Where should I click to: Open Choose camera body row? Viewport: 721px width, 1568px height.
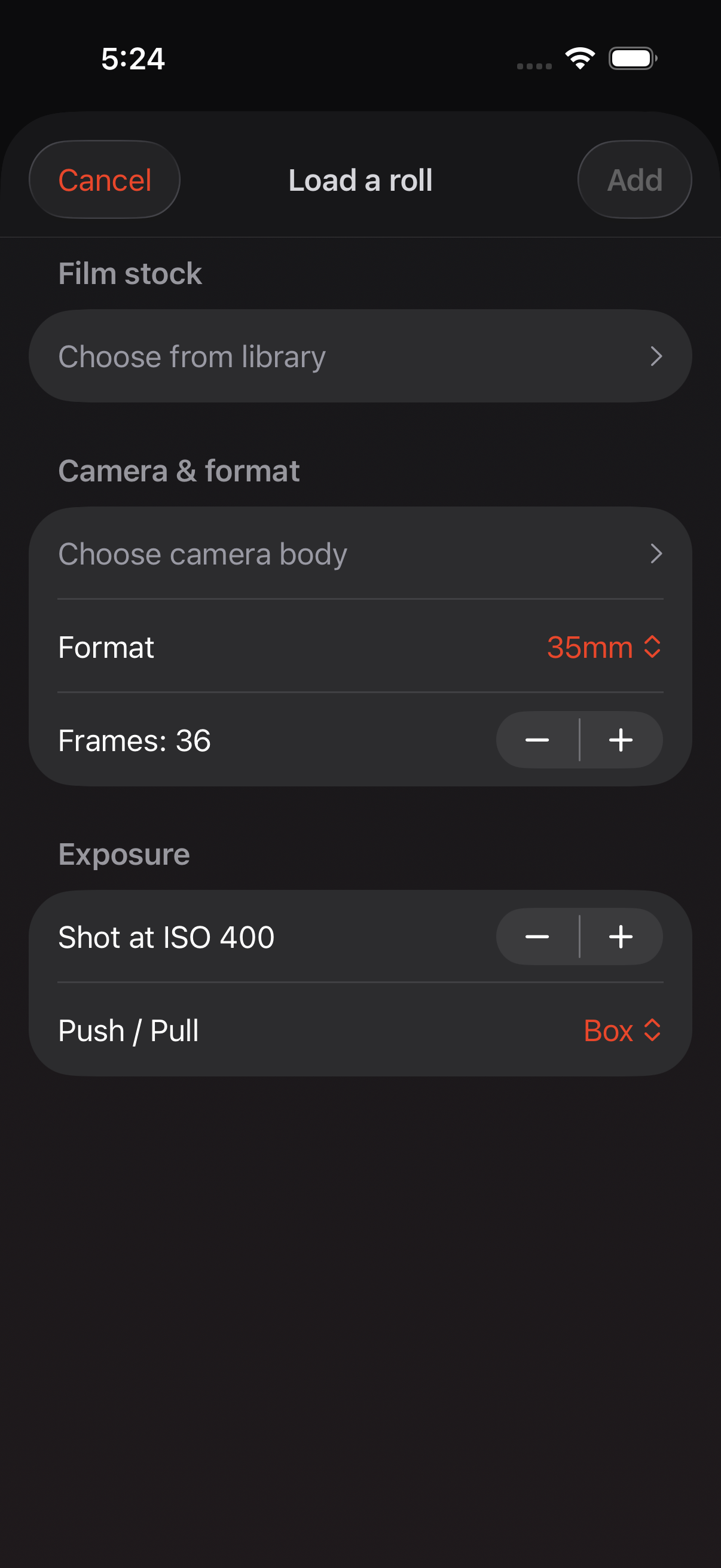pos(360,553)
